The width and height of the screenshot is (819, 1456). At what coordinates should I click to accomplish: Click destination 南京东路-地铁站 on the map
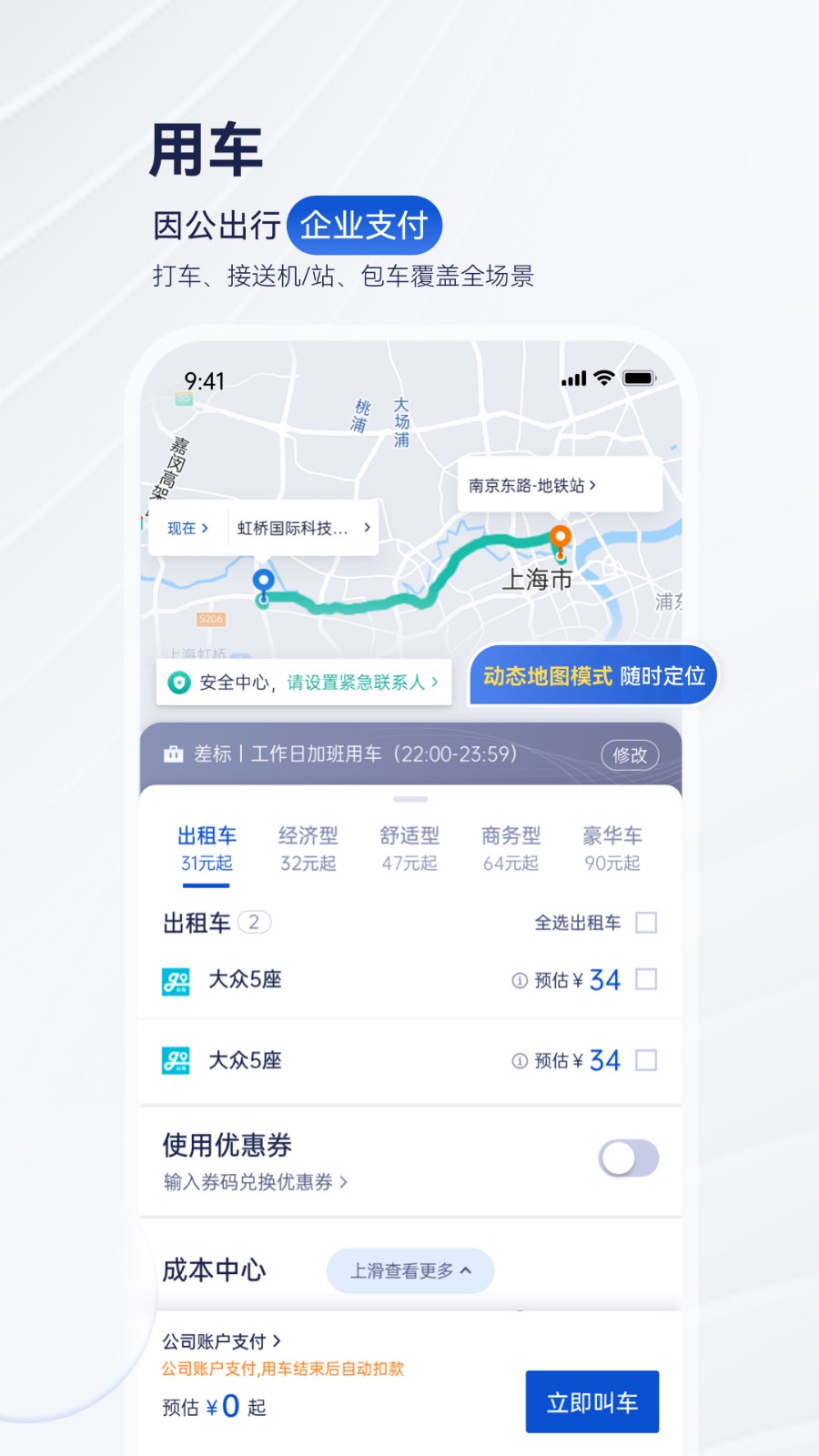click(530, 485)
